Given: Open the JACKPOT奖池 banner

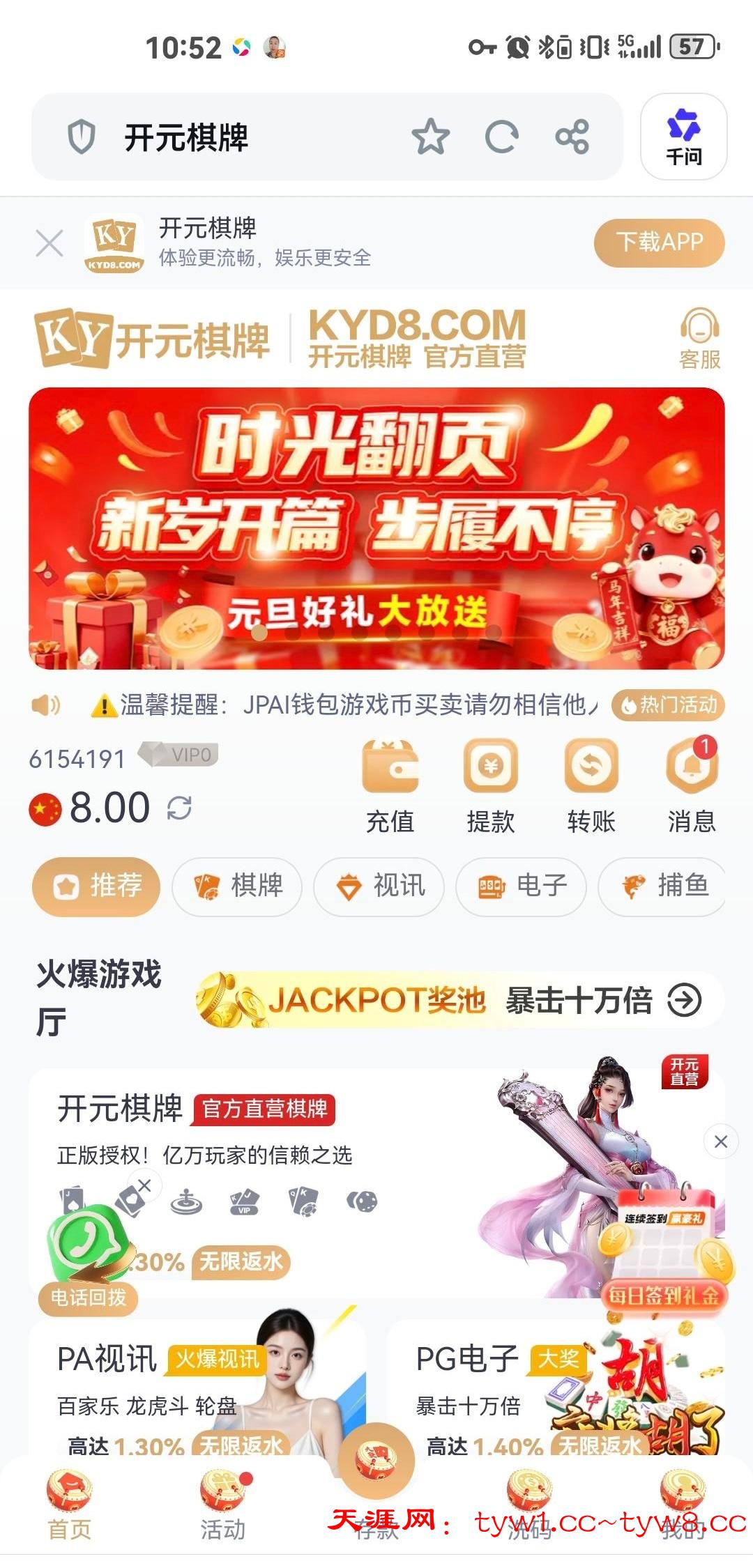Looking at the screenshot, I should 459,1001.
